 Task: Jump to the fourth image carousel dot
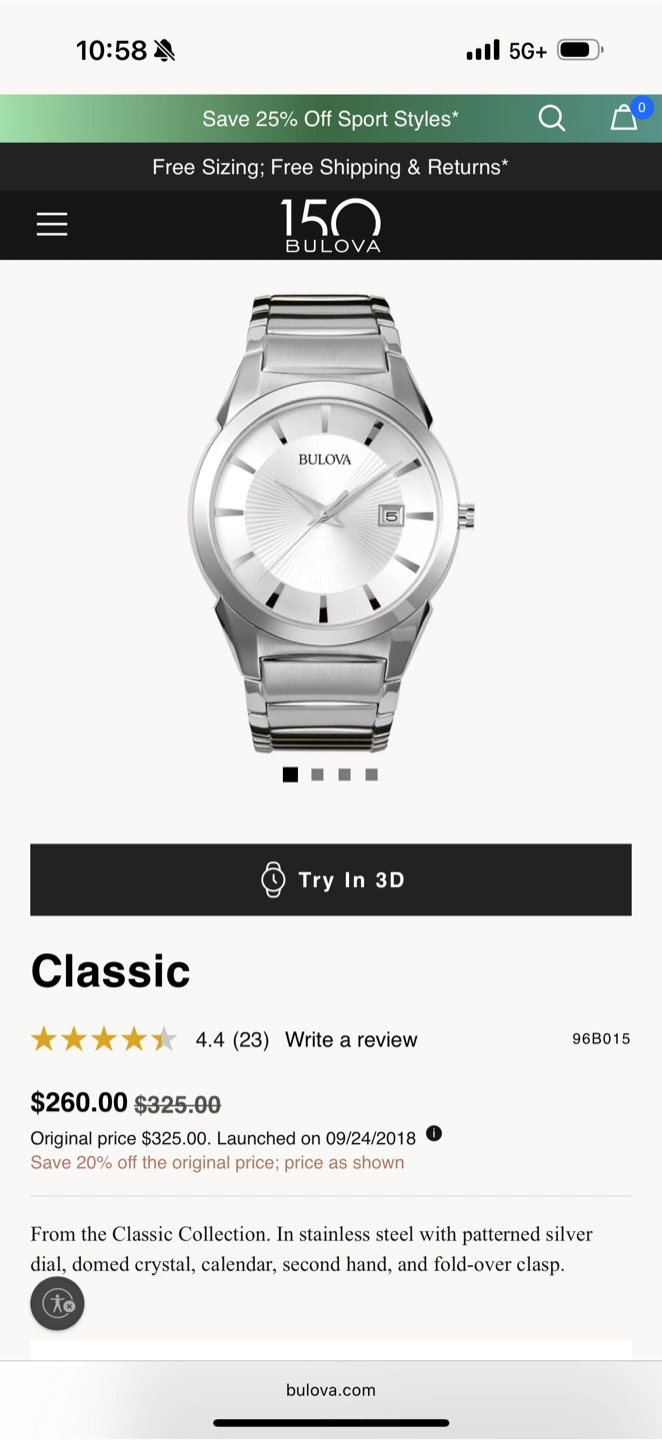[371, 774]
